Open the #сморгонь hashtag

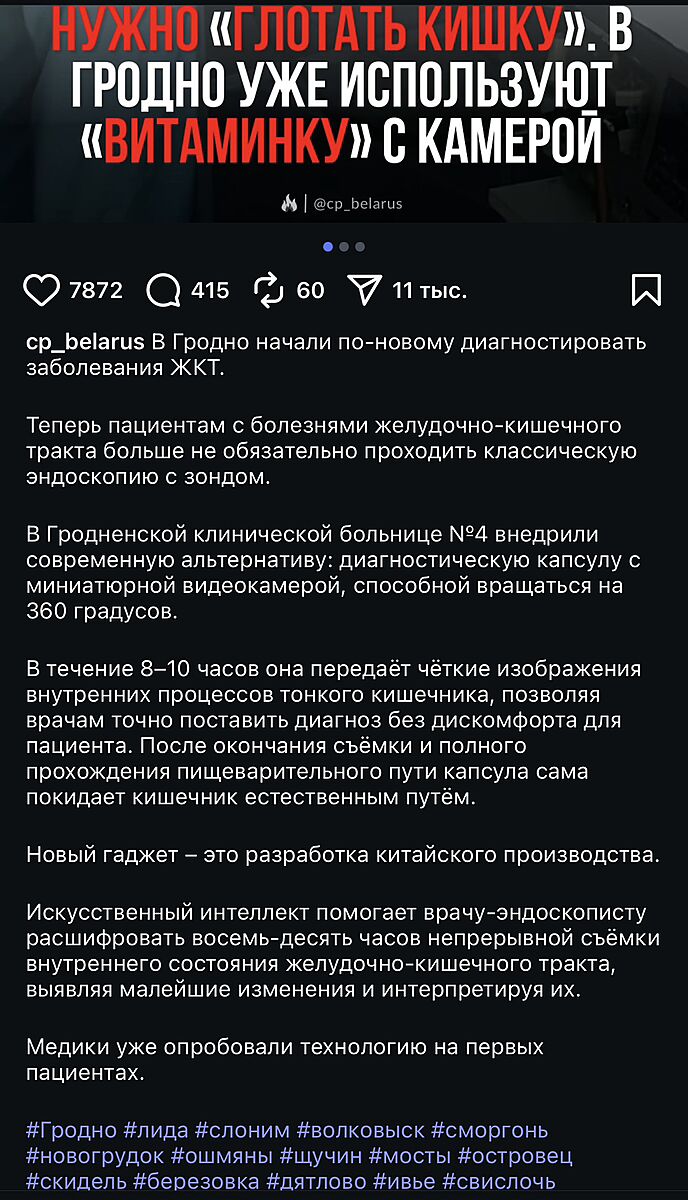[x=489, y=1131]
